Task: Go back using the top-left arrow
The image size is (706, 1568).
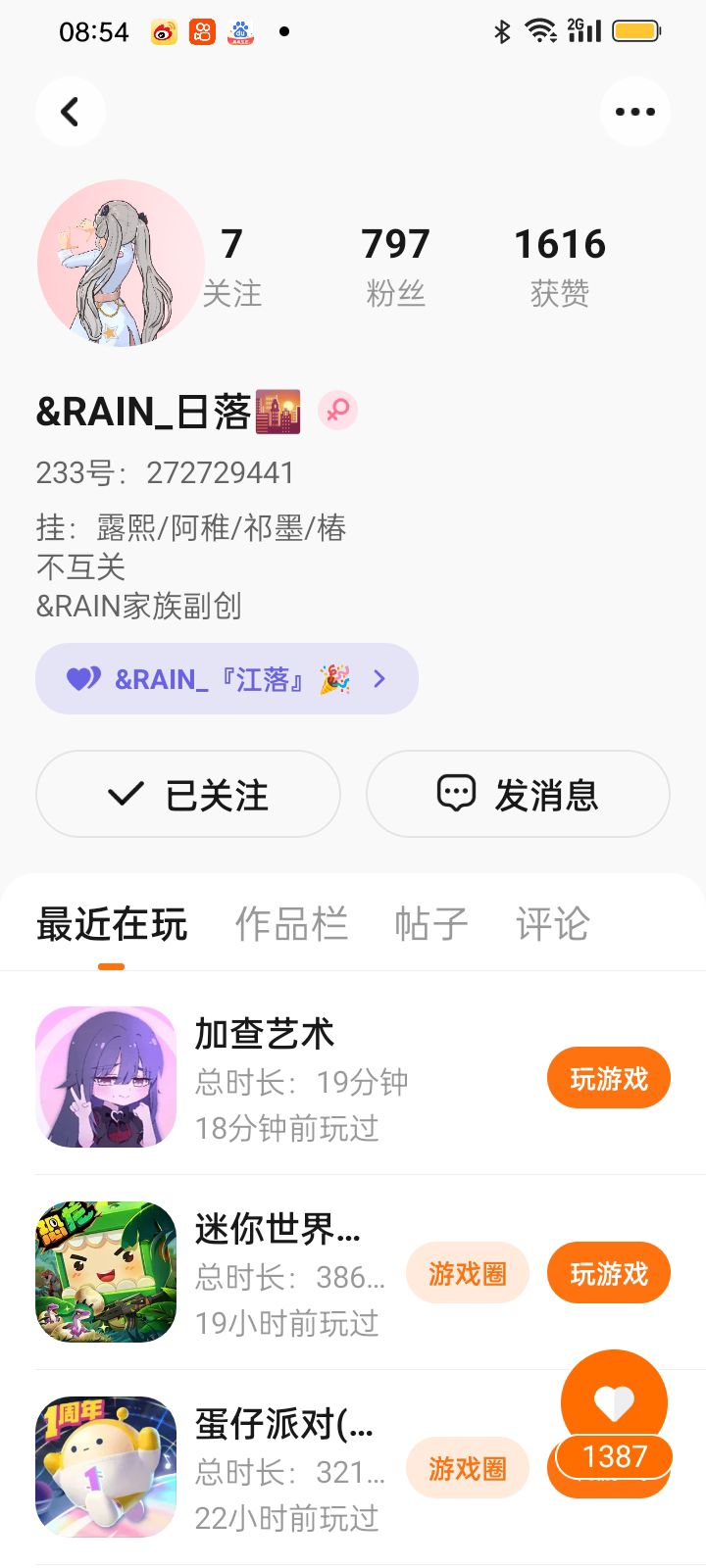Action: 71,112
